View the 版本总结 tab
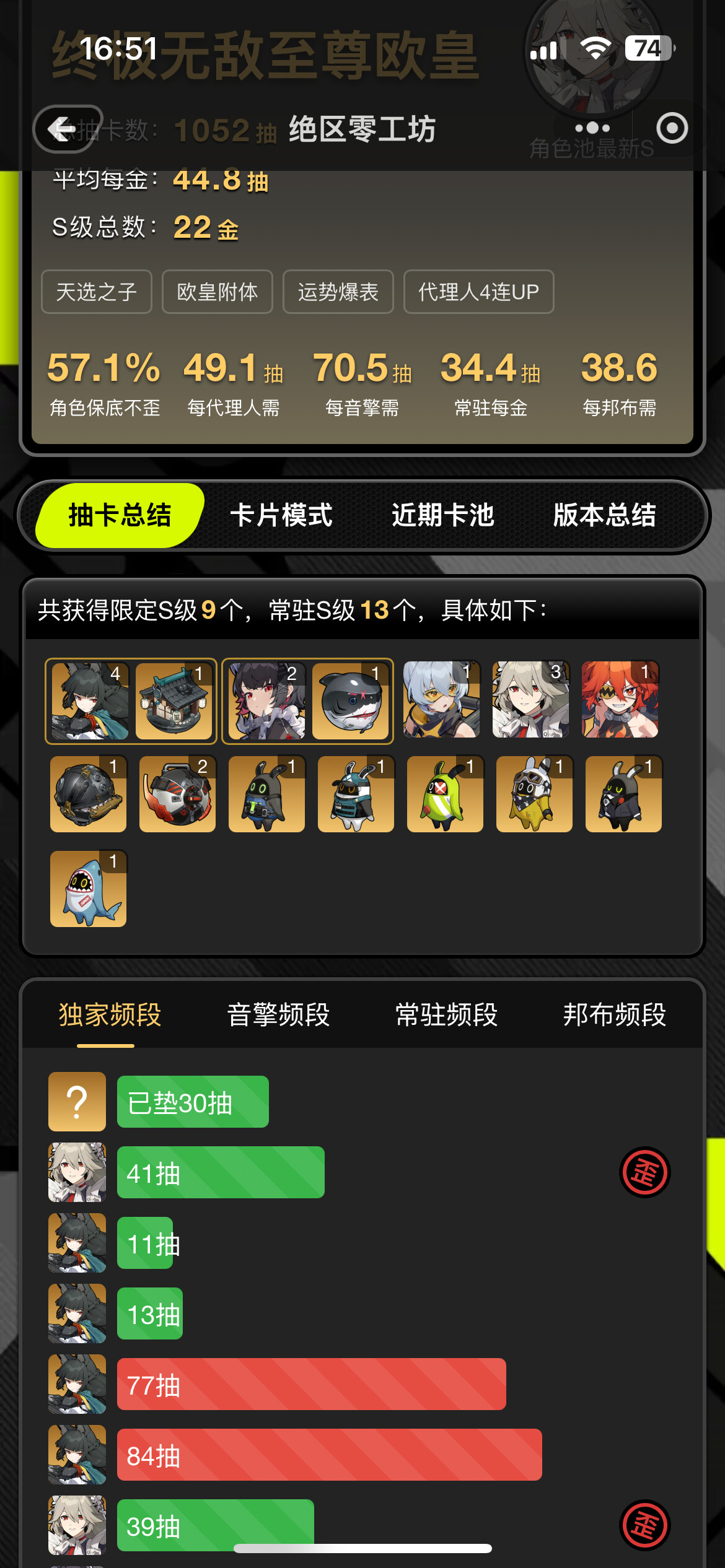The image size is (725, 1568). click(604, 515)
